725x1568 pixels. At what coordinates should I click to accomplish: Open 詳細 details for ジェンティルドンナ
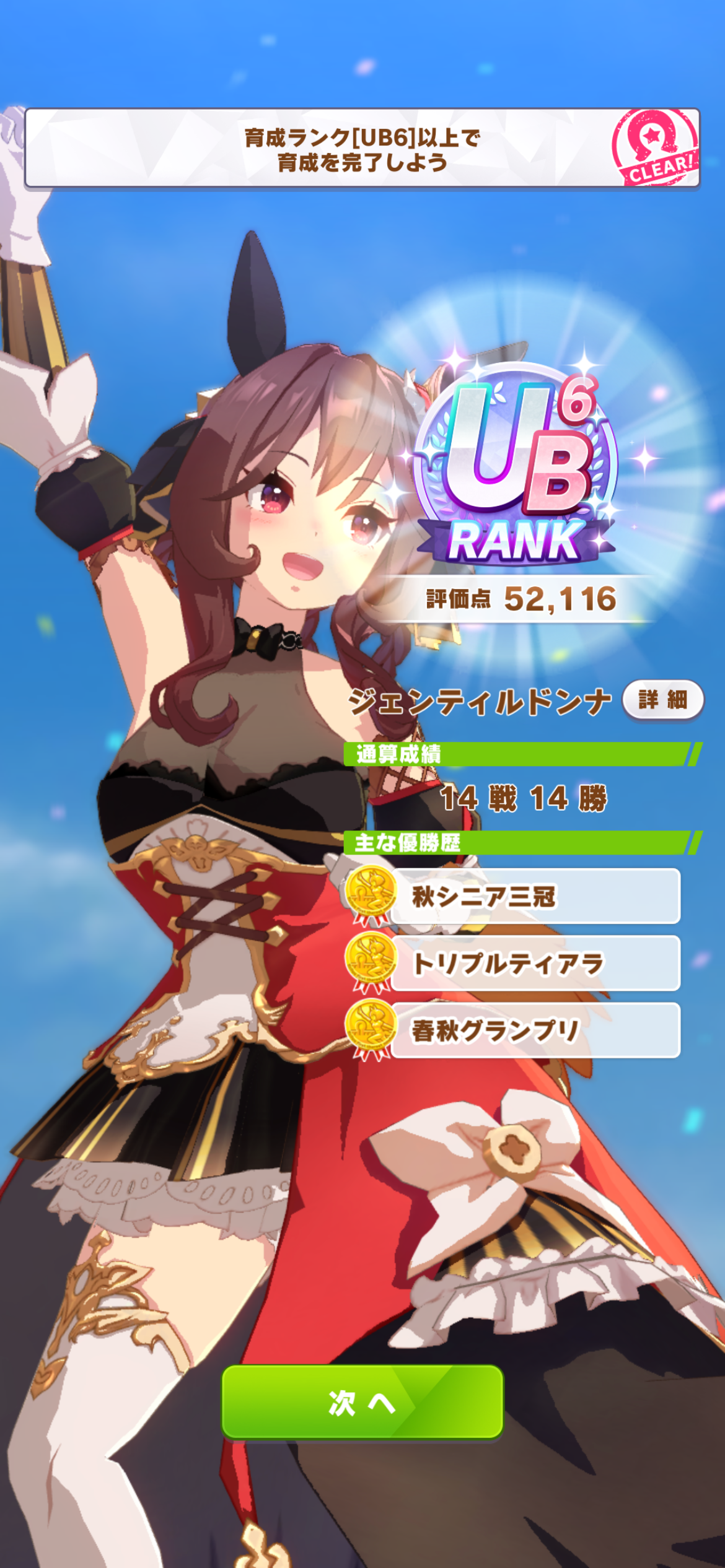[x=662, y=700]
